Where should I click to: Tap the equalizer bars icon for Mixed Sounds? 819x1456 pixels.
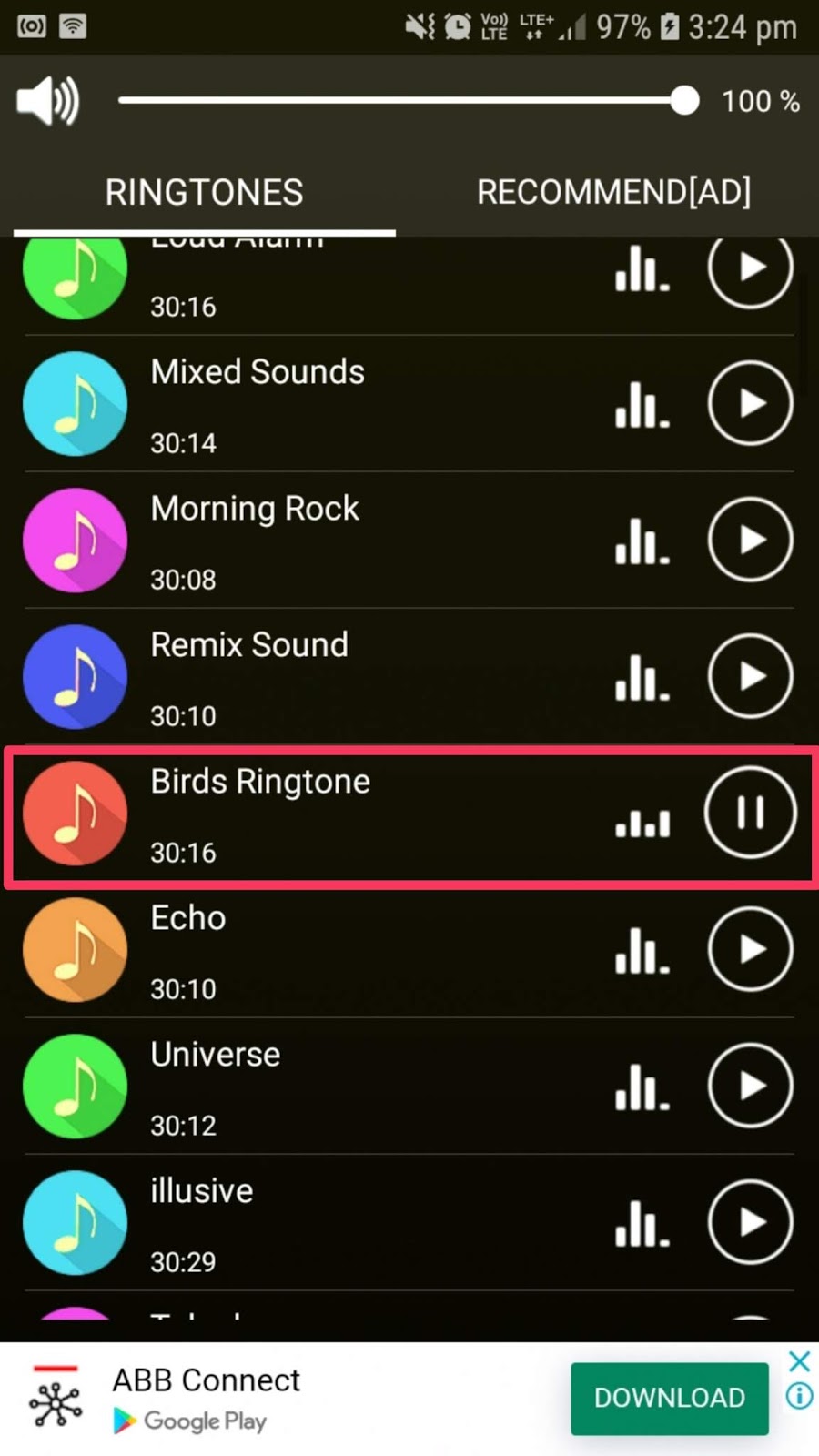pos(642,404)
